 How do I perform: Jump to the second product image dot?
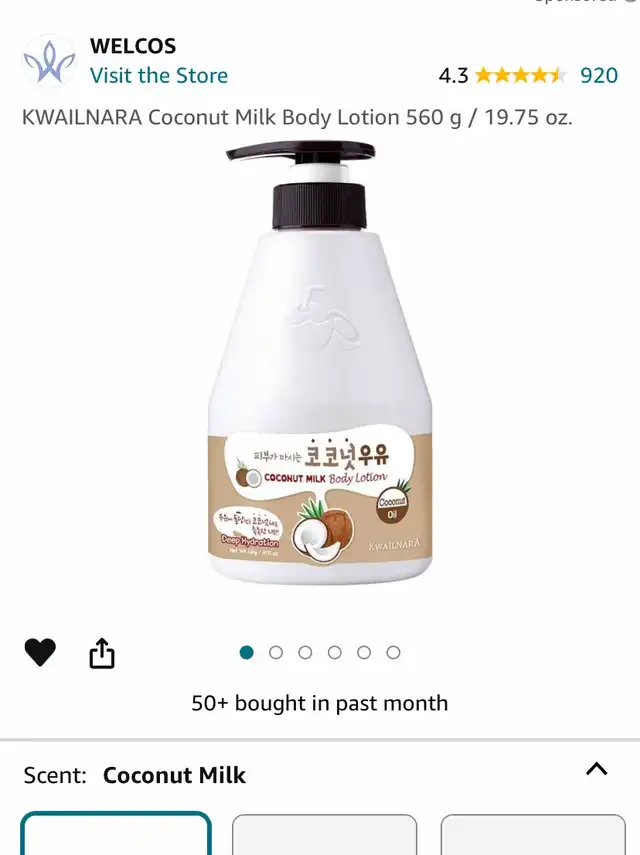click(x=276, y=653)
